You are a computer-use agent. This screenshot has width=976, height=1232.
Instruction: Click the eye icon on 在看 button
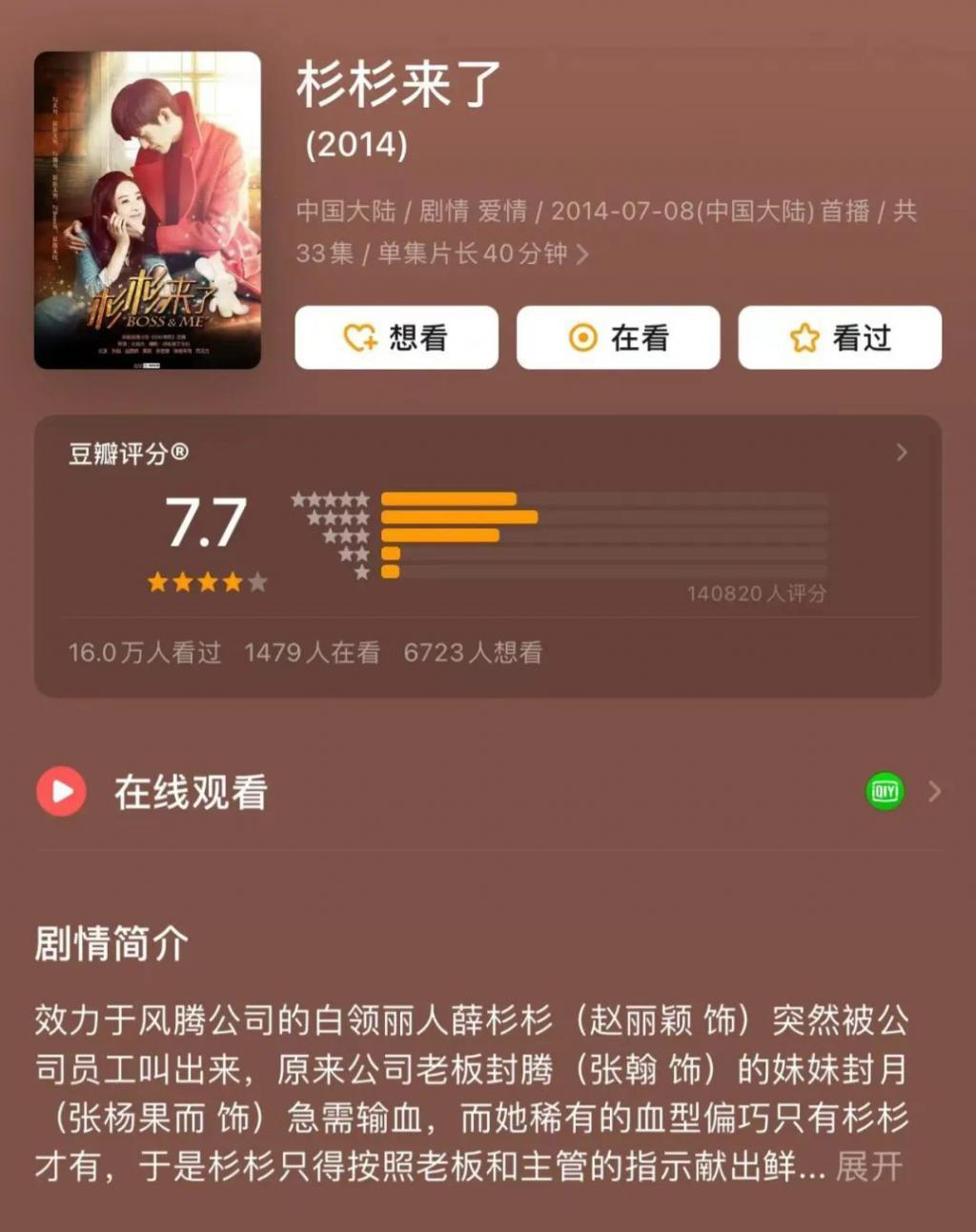point(583,337)
